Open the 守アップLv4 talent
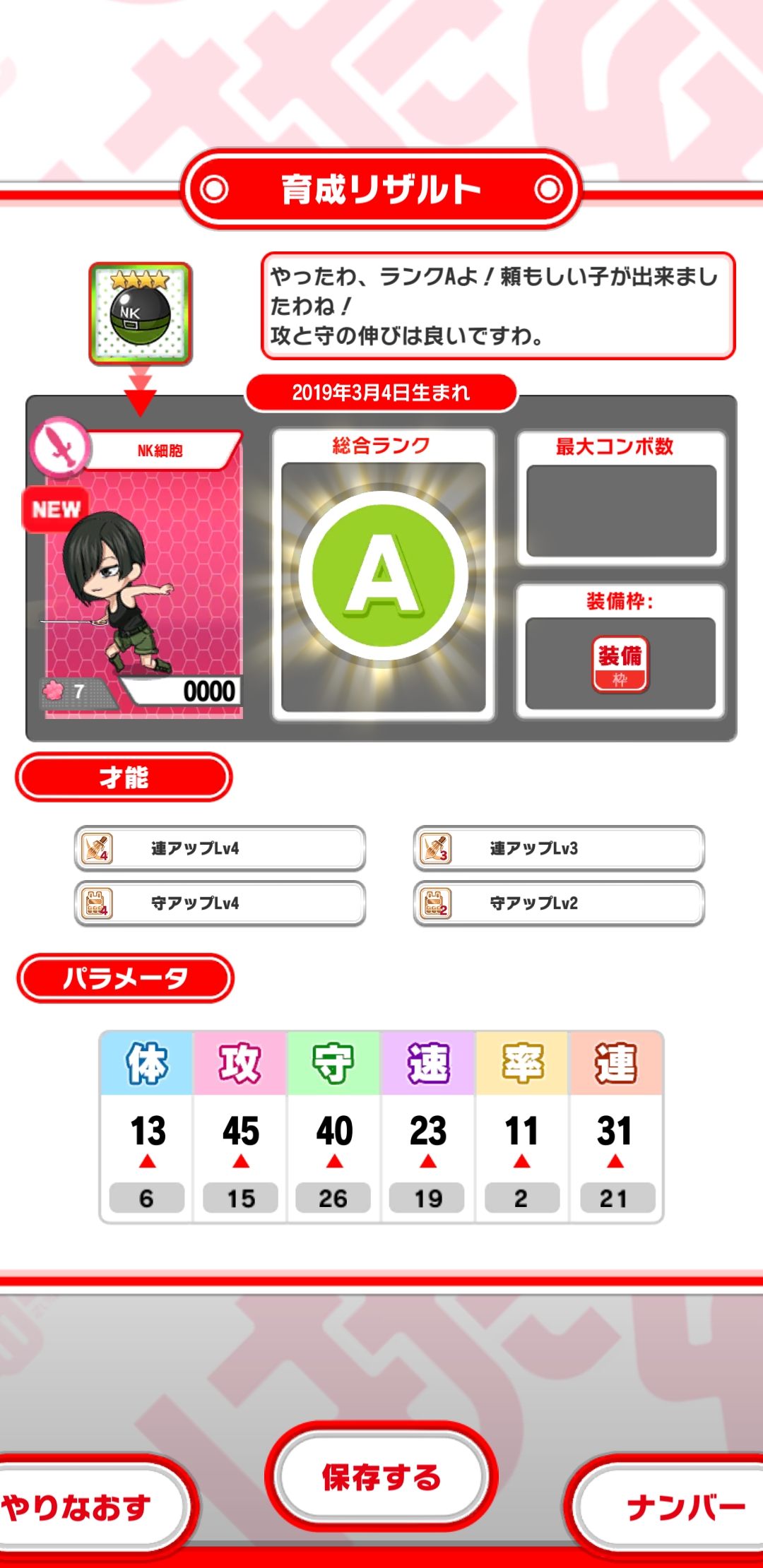Viewport: 763px width, 1568px height. coord(220,903)
